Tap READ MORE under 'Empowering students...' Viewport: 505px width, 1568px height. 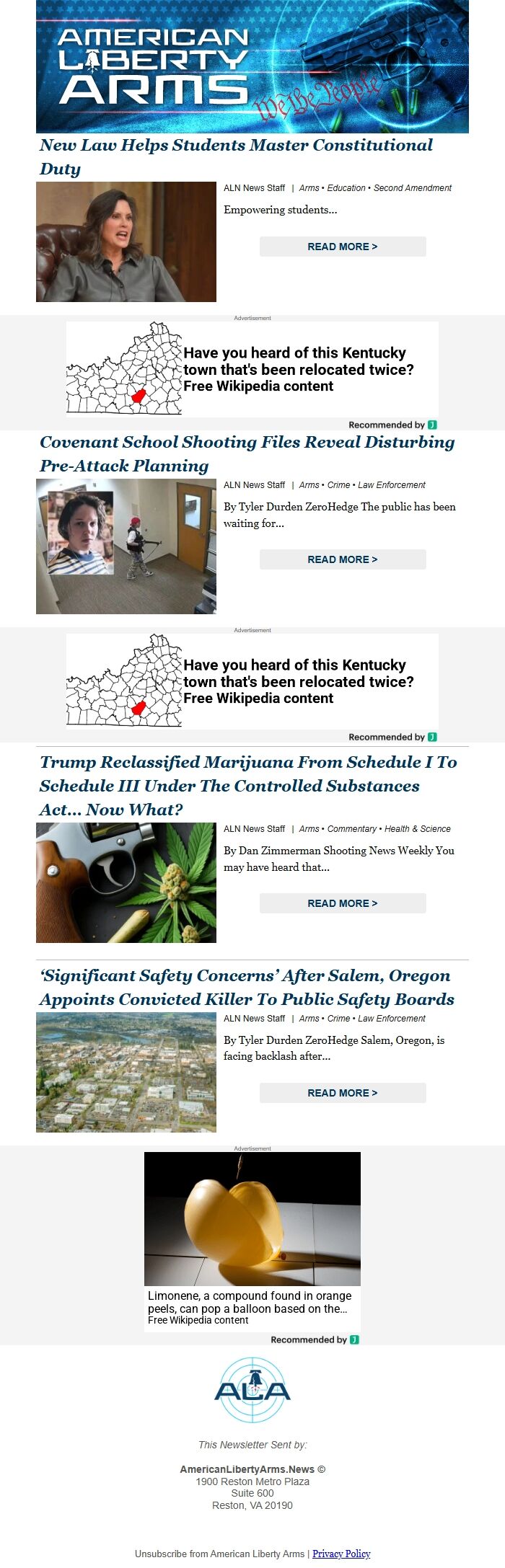pos(343,247)
